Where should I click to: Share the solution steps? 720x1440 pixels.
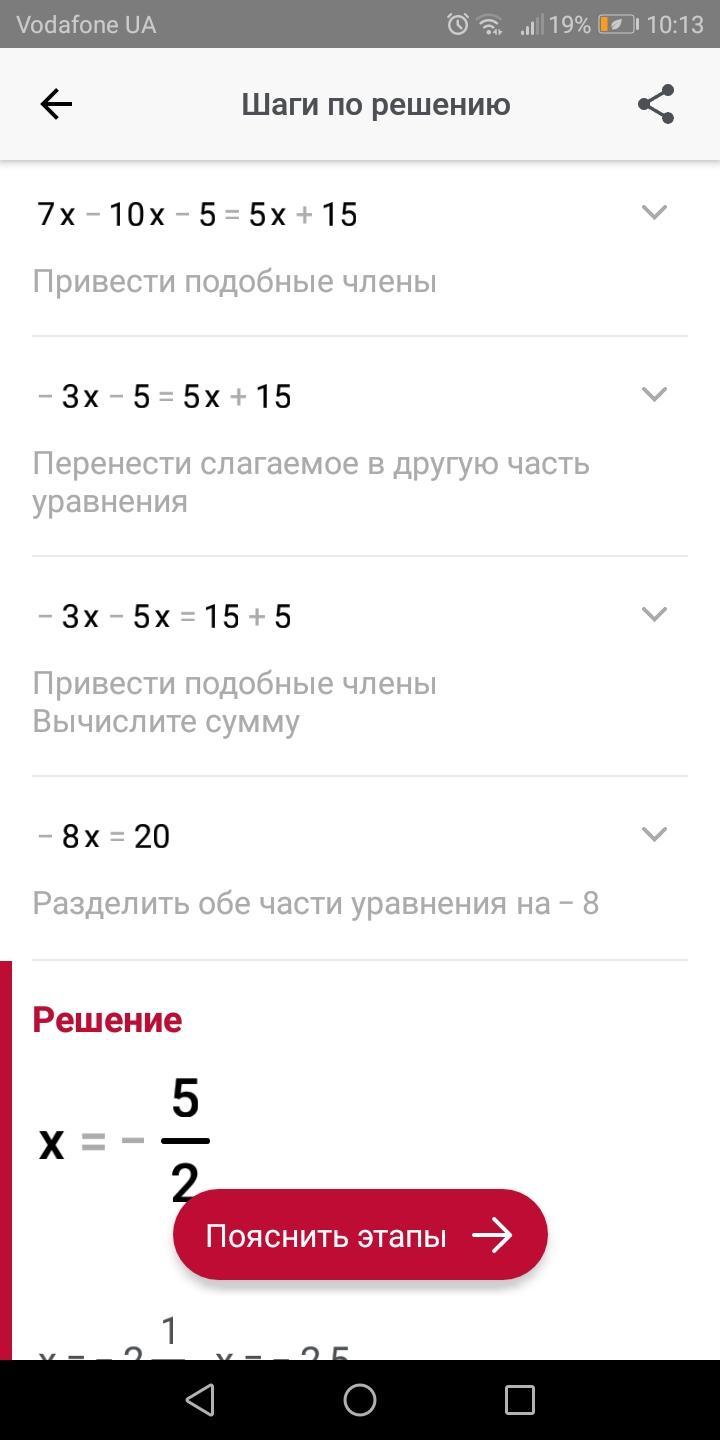point(656,104)
